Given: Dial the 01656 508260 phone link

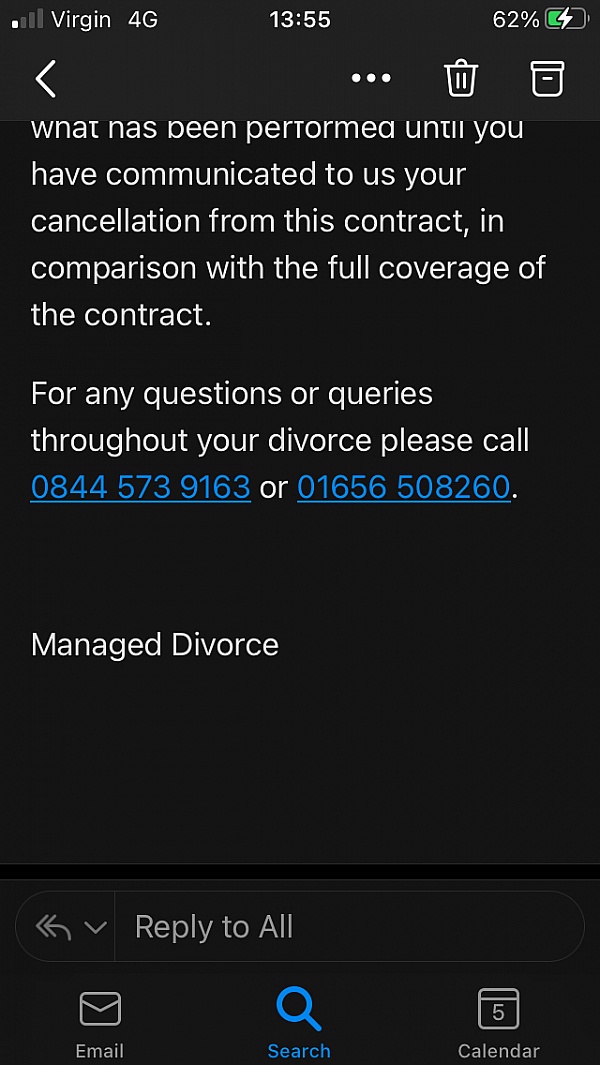Looking at the screenshot, I should click(403, 487).
